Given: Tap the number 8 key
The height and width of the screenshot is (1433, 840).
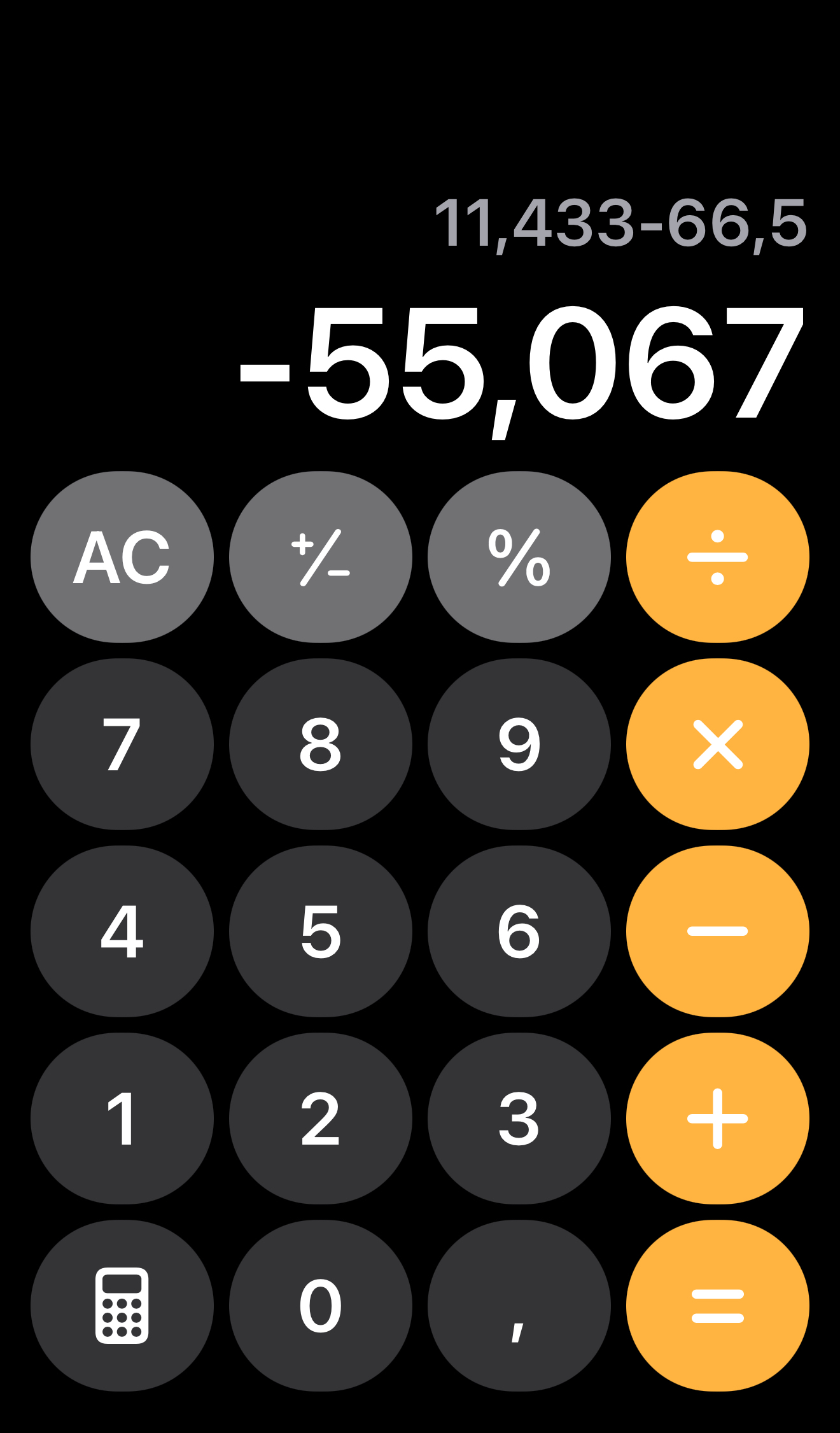Looking at the screenshot, I should (x=320, y=744).
